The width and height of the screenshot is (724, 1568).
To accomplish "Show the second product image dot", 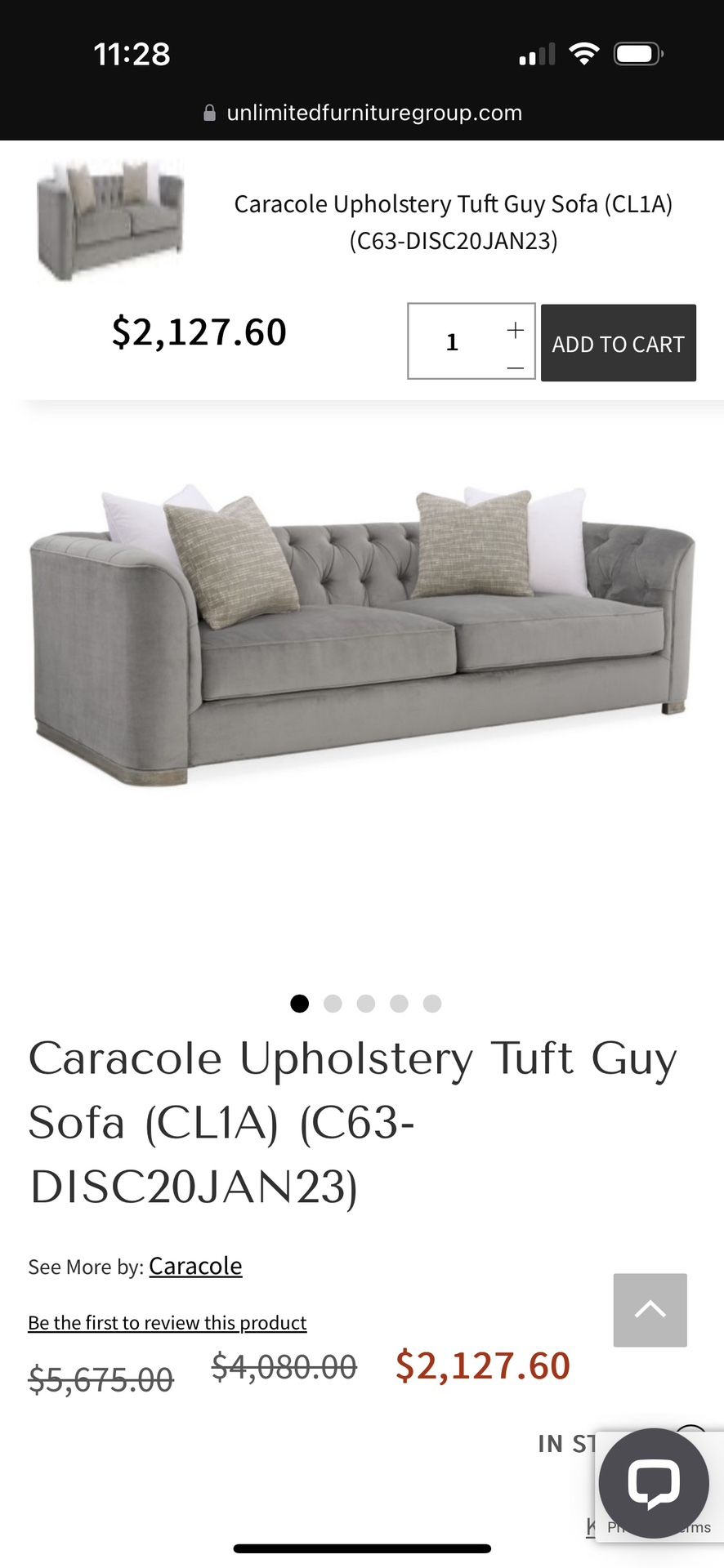I will click(333, 1004).
